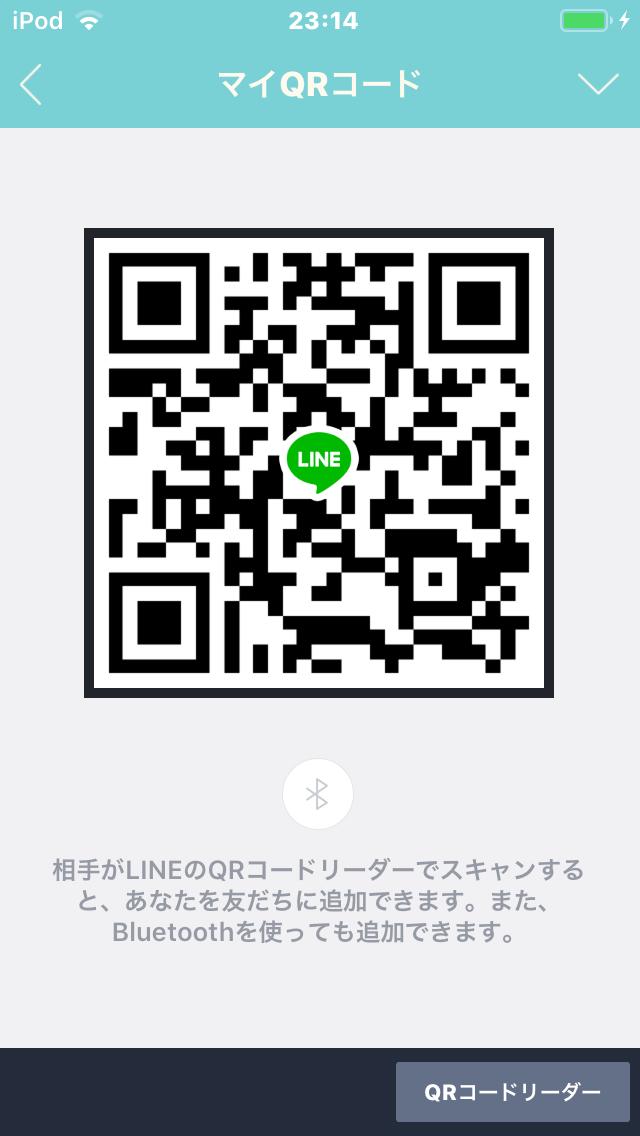Expand the dropdown chevron in the header

[598, 85]
